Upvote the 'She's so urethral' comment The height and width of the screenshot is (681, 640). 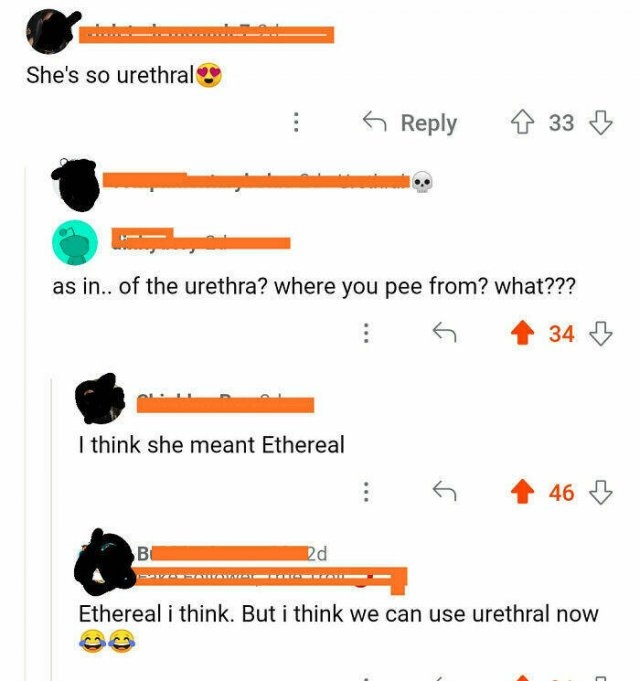(523, 123)
